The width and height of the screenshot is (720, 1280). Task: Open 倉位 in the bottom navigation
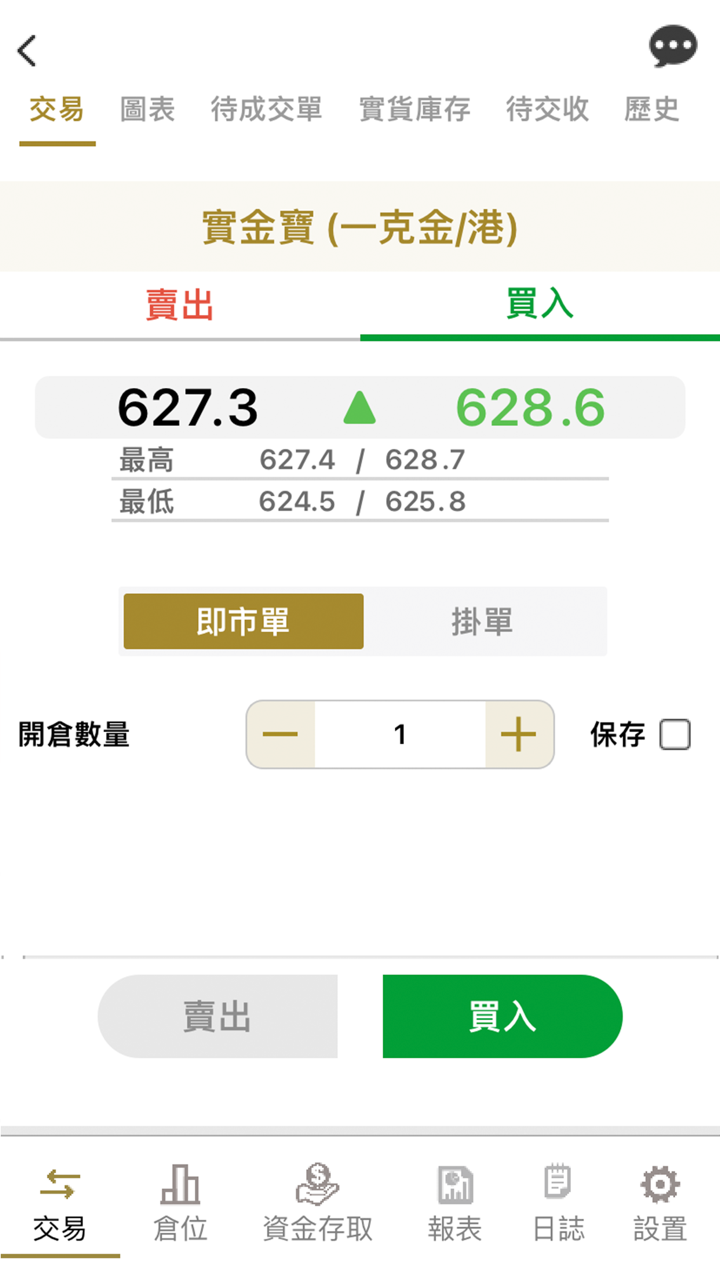coord(180,1205)
